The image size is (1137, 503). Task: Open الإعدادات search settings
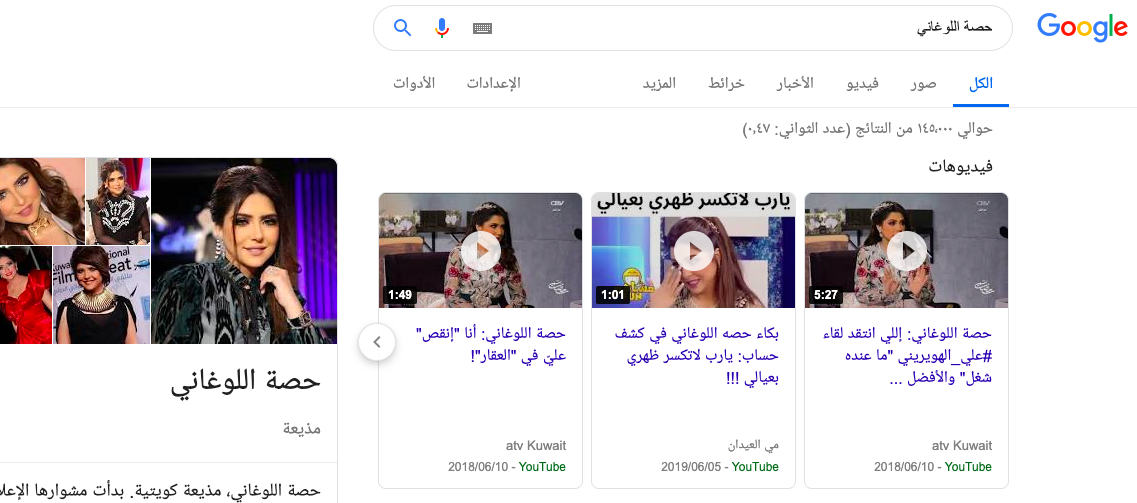[493, 83]
